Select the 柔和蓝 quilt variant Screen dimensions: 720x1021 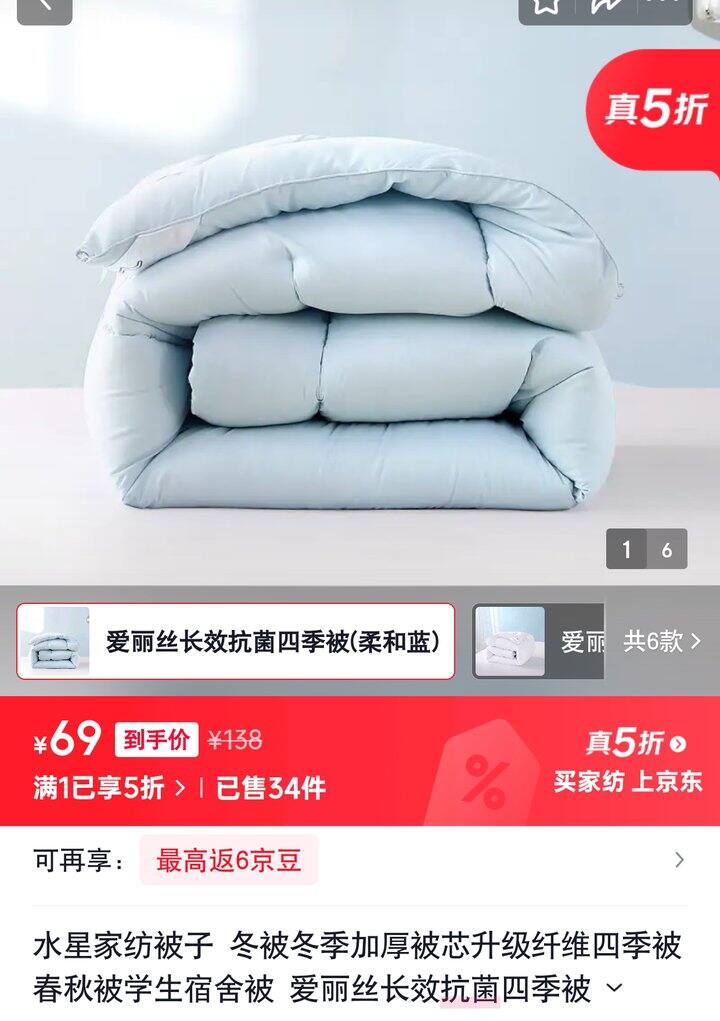coord(236,641)
